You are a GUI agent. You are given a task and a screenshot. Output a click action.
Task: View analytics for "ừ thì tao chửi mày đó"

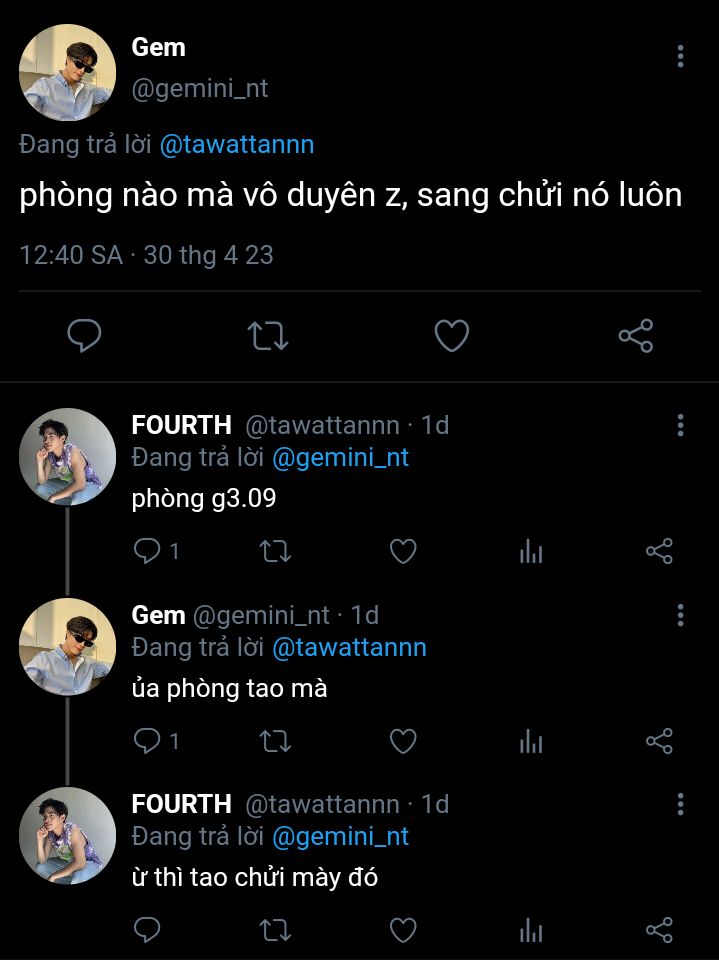coord(531,931)
